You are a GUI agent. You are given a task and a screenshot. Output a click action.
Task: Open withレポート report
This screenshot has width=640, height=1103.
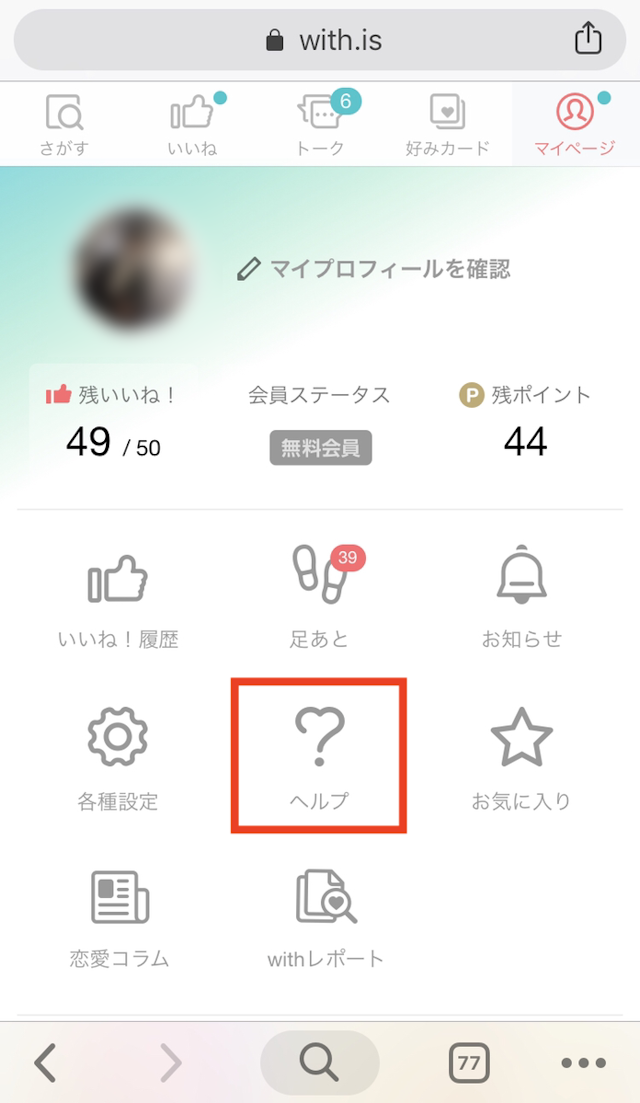coord(325,916)
